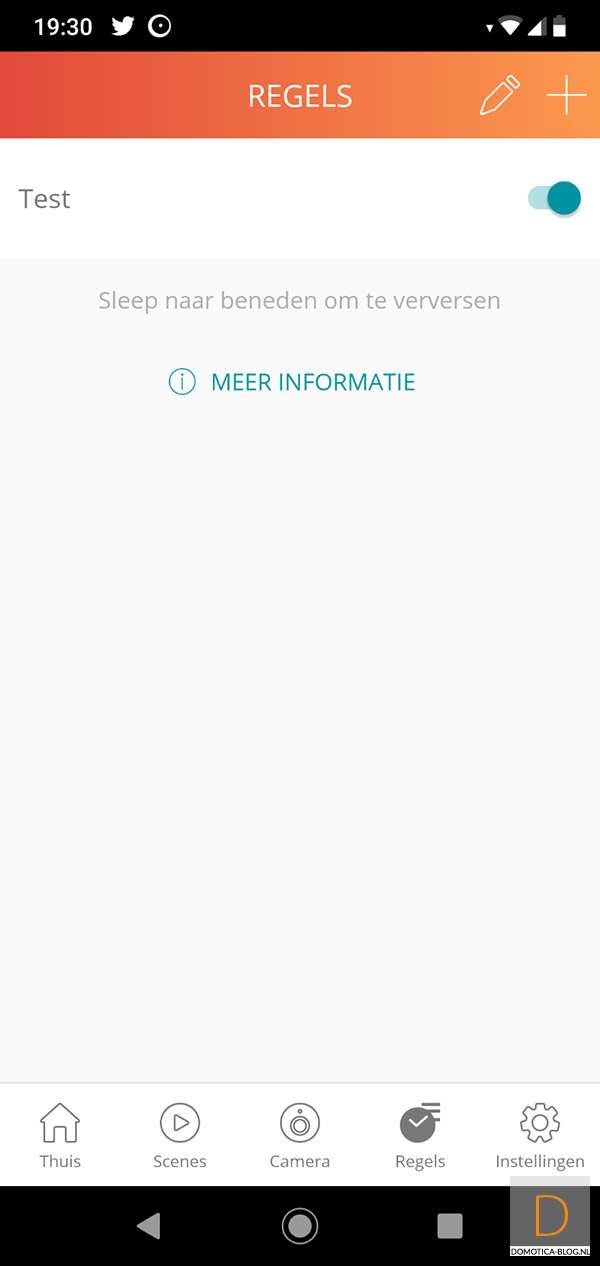Viewport: 600px width, 1266px height.
Task: Tap the system home button
Action: [300, 1225]
